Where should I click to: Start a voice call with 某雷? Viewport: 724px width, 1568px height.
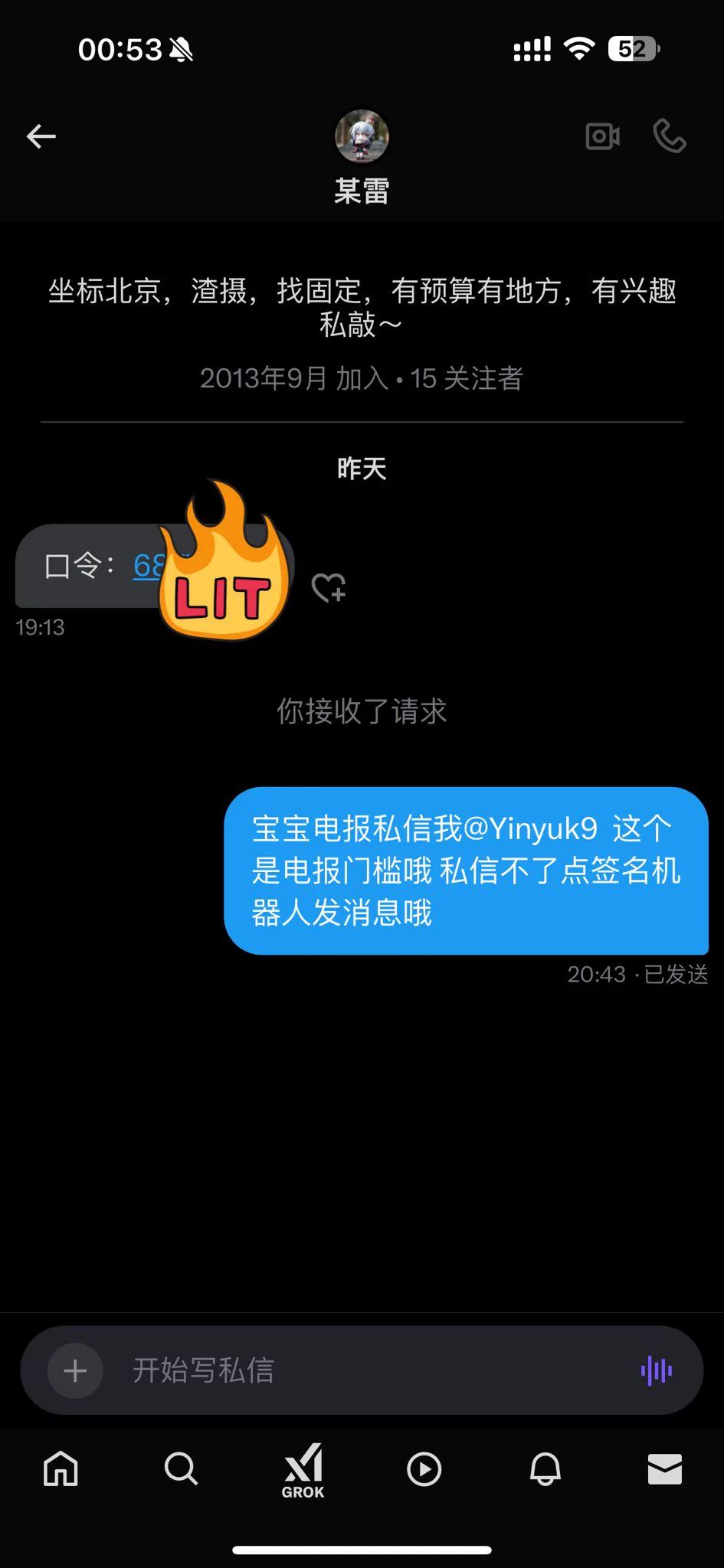point(669,137)
